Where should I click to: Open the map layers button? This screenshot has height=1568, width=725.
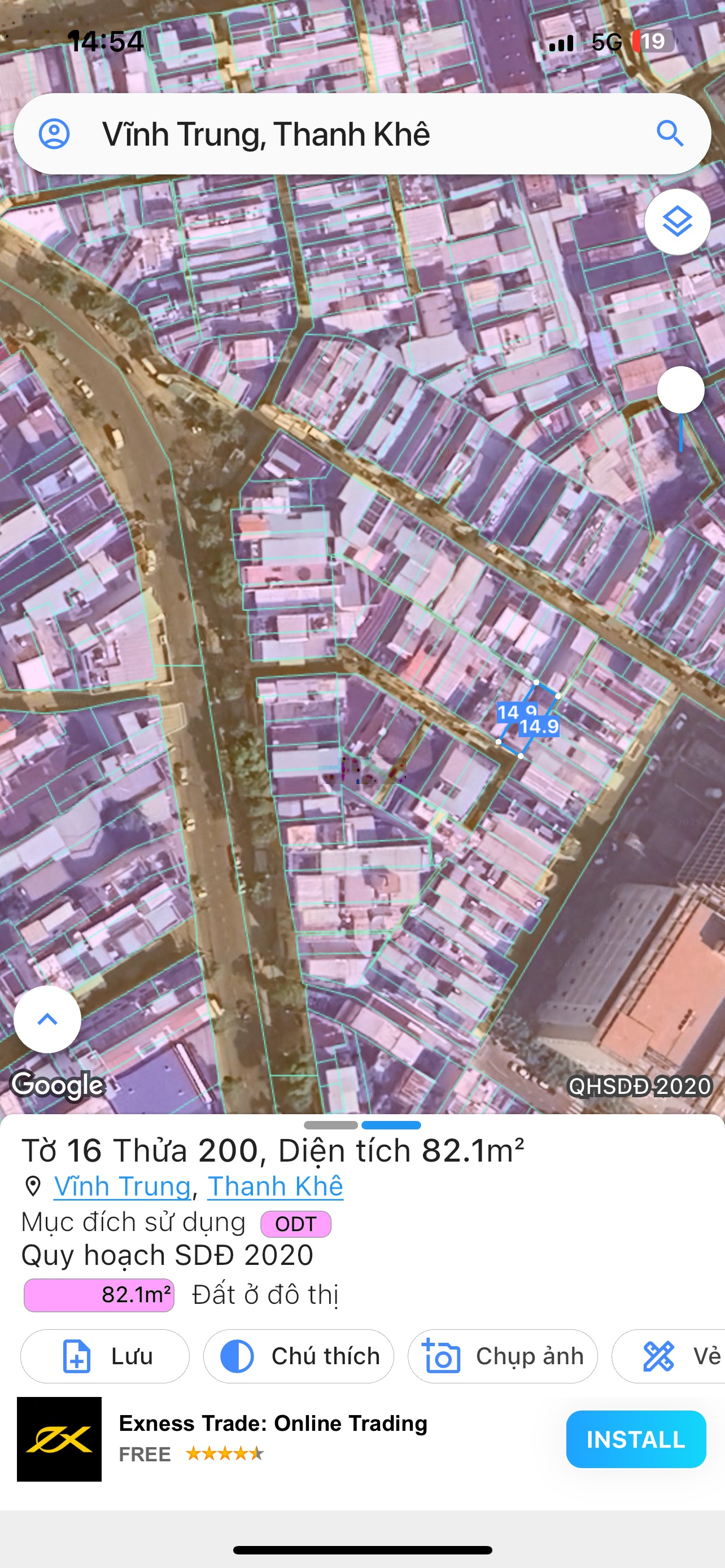click(x=677, y=222)
